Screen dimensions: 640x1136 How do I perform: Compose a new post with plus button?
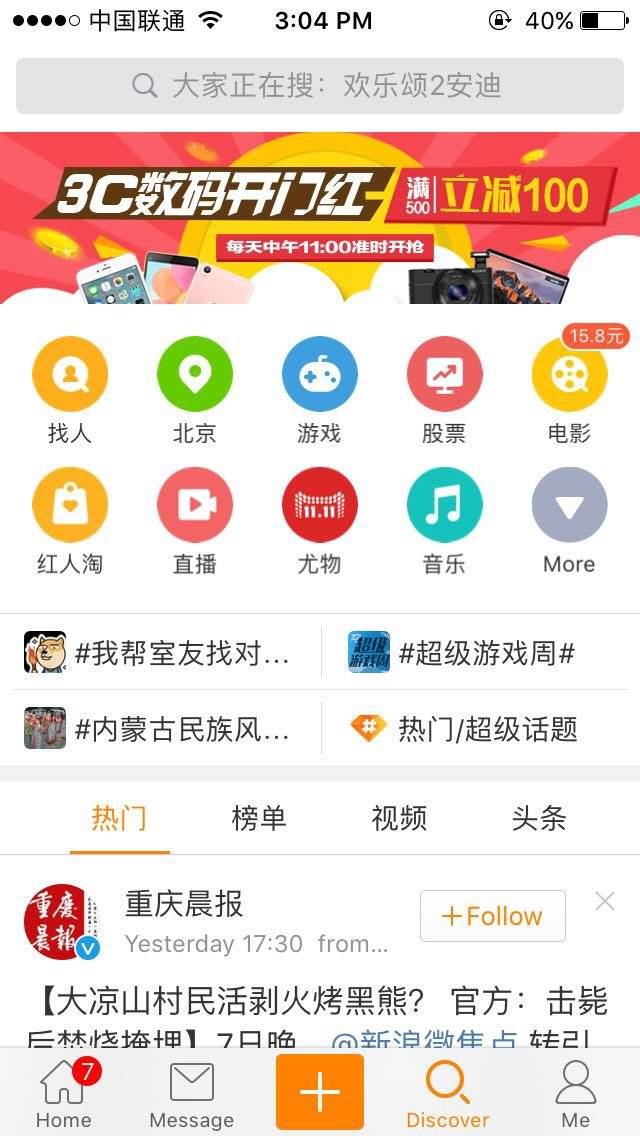pyautogui.click(x=320, y=1092)
